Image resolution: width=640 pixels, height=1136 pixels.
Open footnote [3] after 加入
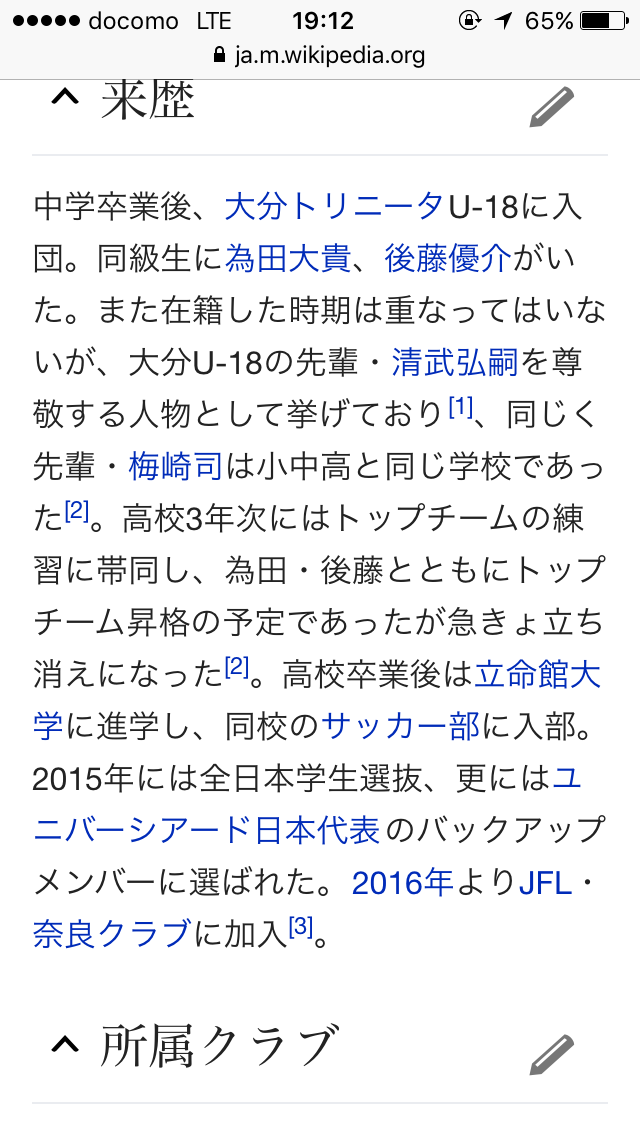click(x=301, y=927)
